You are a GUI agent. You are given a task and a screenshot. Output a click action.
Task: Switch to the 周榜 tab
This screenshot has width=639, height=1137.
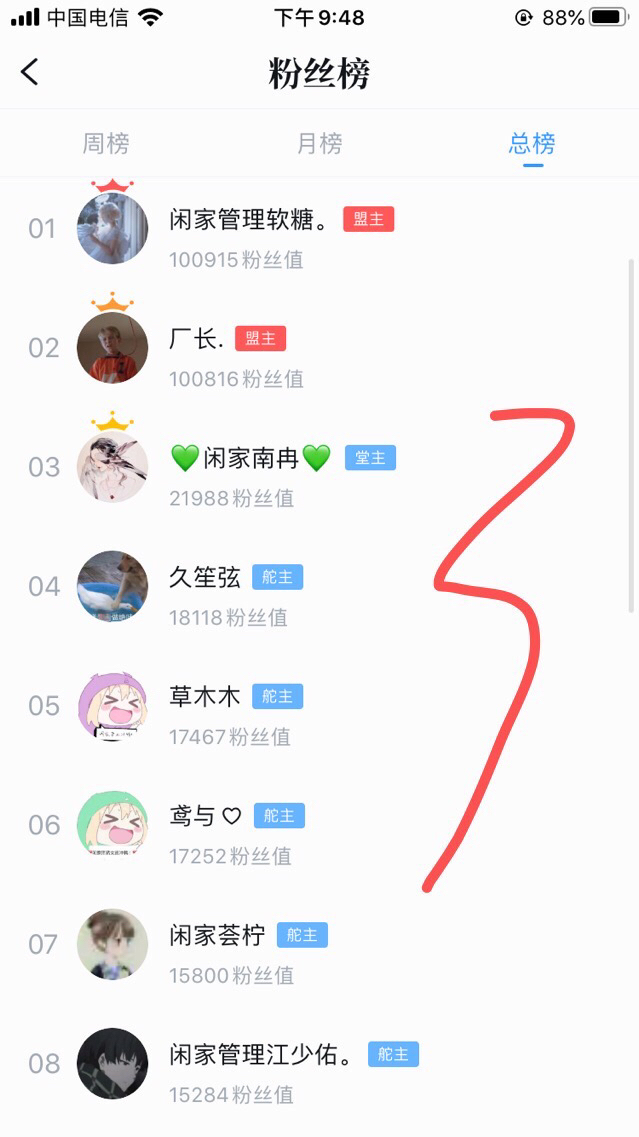(x=106, y=144)
